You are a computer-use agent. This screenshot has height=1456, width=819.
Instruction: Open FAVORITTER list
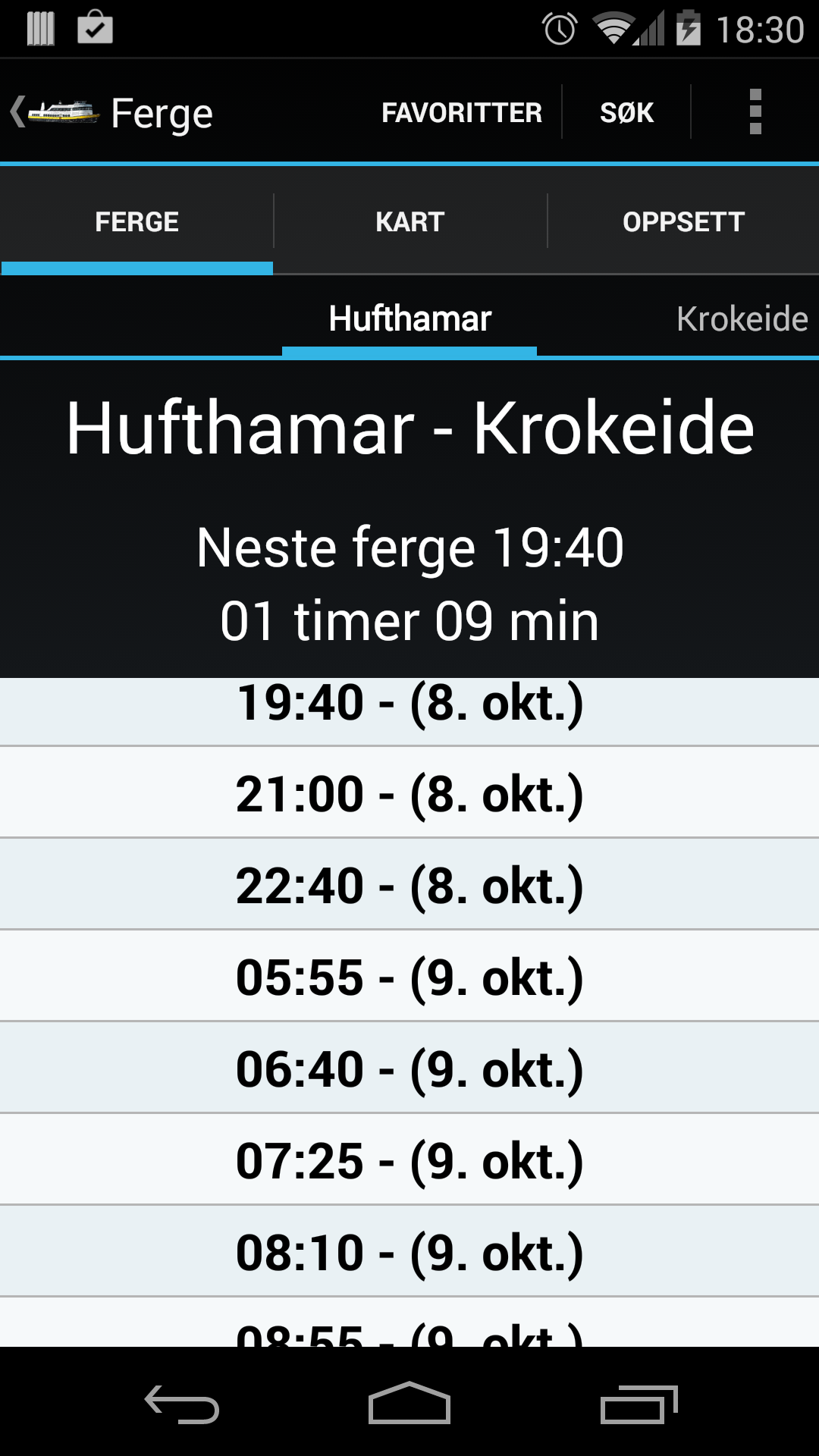(x=461, y=112)
